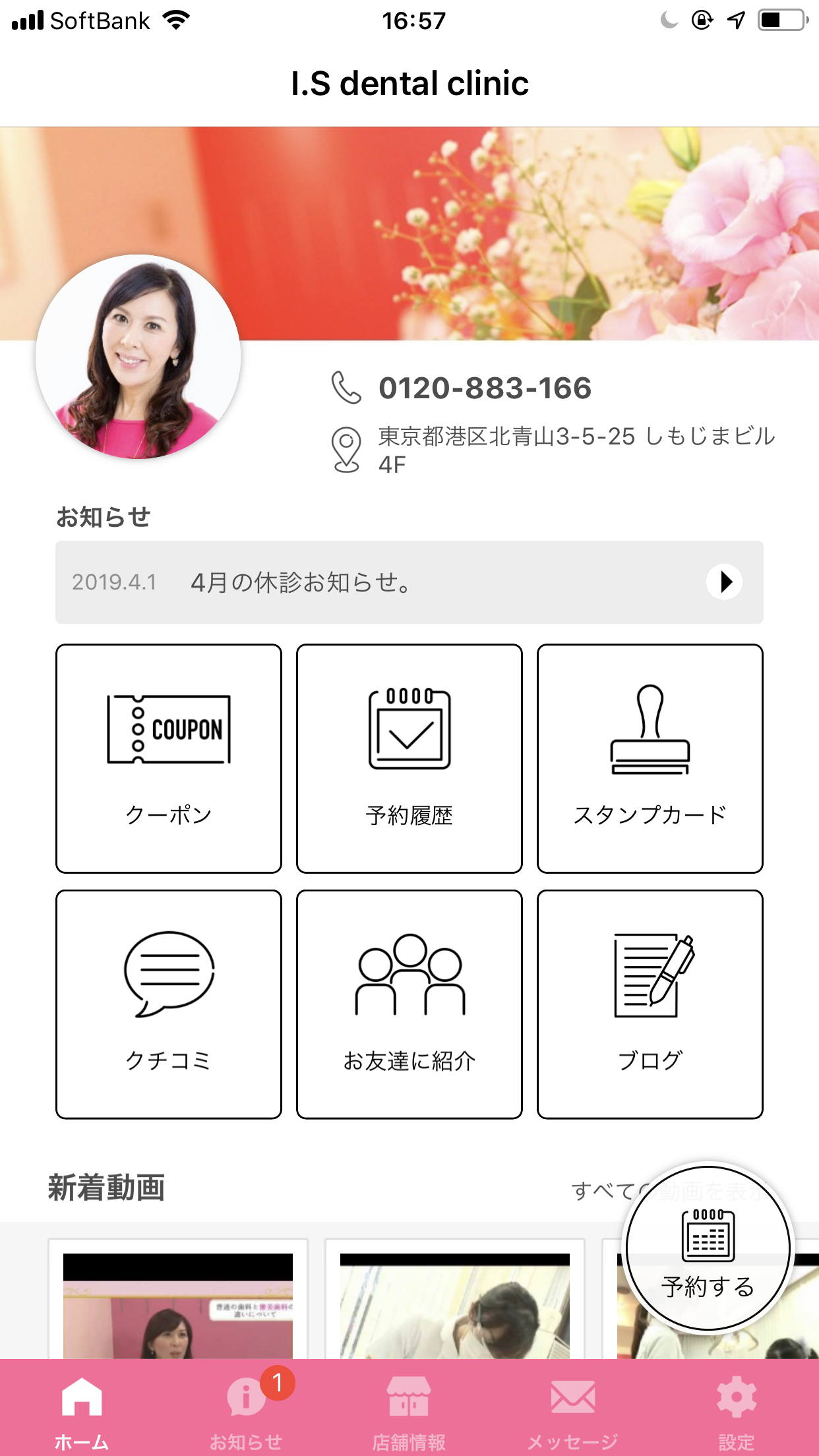Viewport: 819px width, 1456px height.
Task: Open the 4月の休診お知らせ announcement
Action: tap(409, 582)
